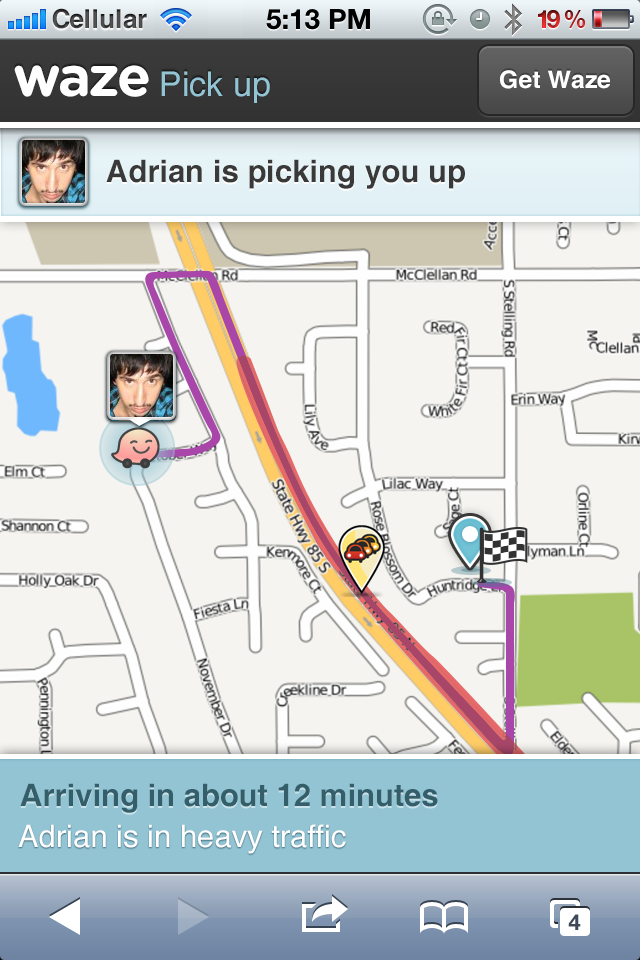
Task: Open Safari bookmarks
Action: (443, 915)
